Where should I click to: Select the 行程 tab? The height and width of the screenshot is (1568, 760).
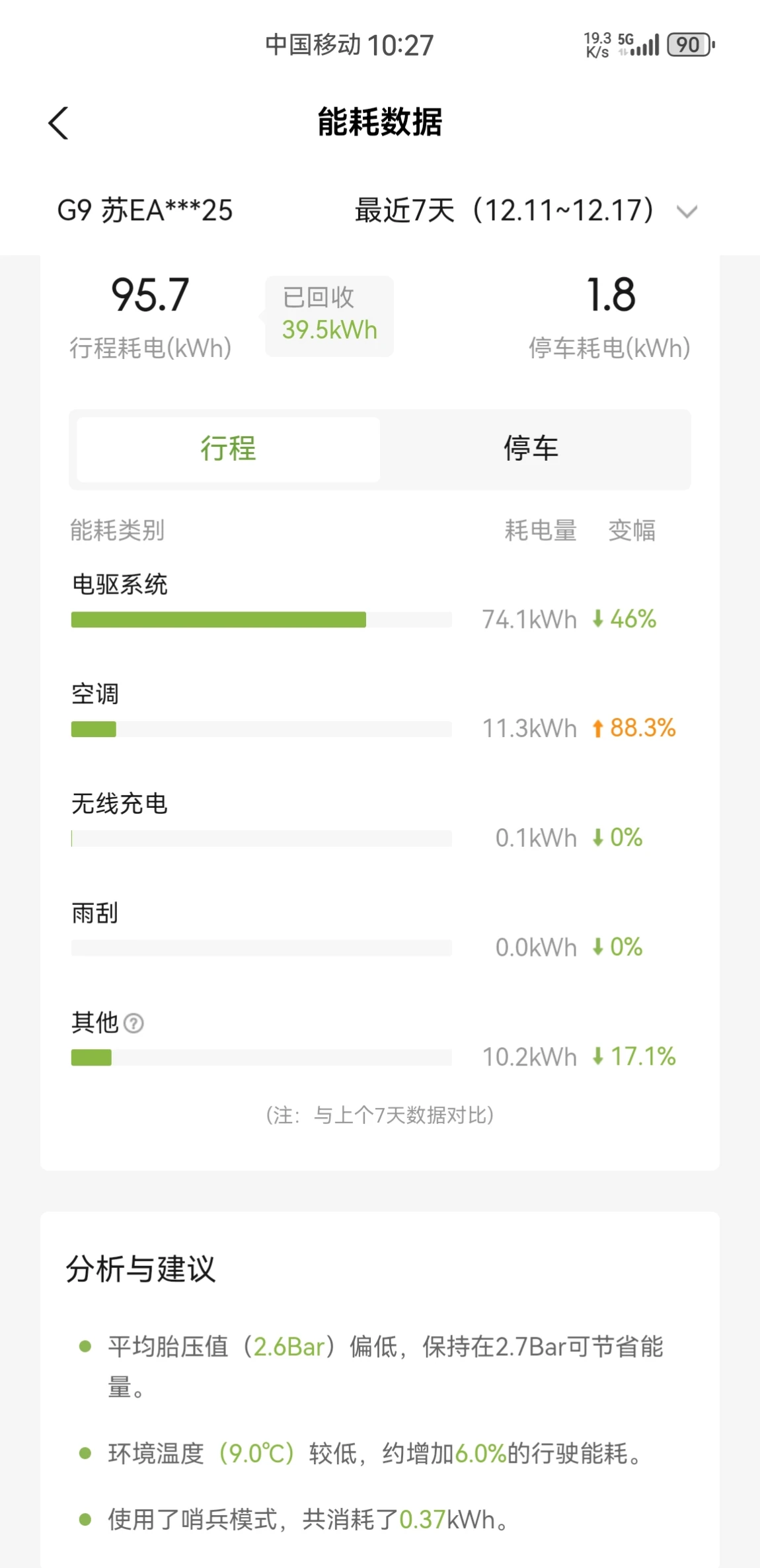pos(228,449)
